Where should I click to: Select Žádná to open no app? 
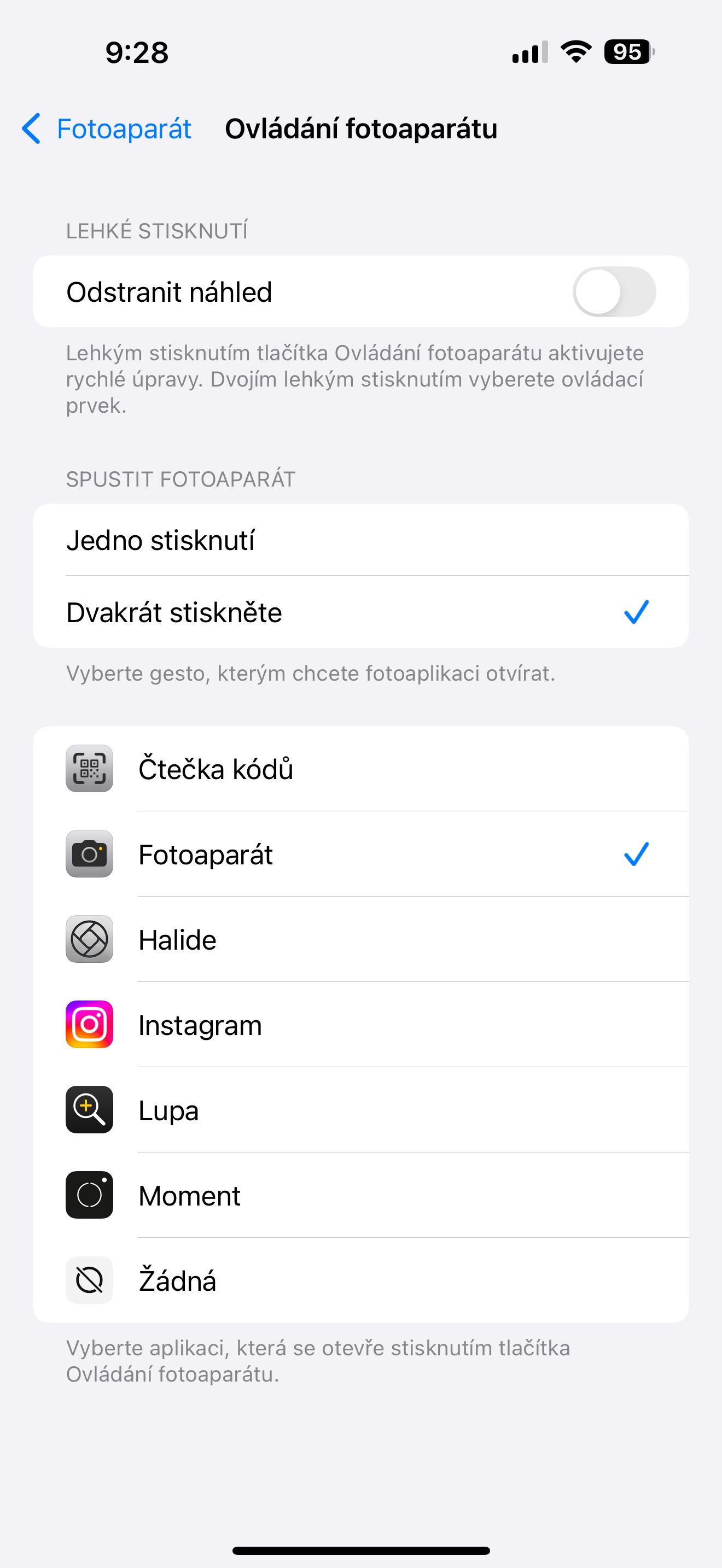[x=360, y=1280]
